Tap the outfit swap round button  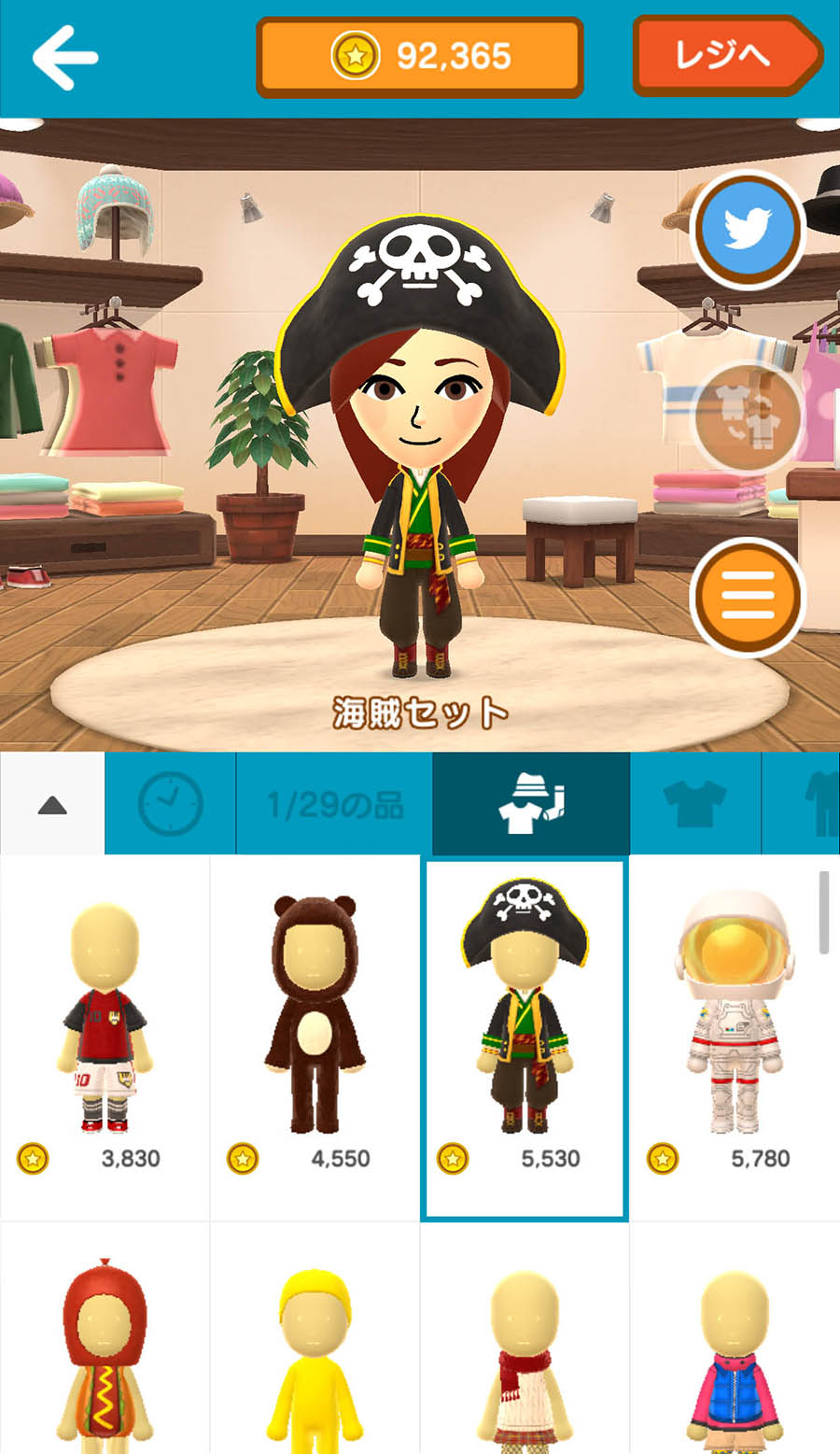point(747,416)
